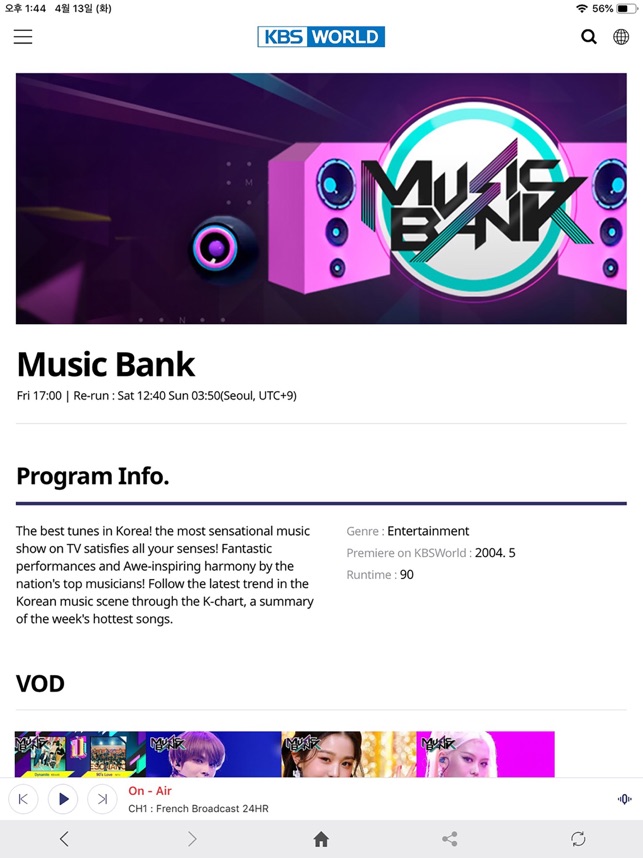Reload the current page

[578, 839]
